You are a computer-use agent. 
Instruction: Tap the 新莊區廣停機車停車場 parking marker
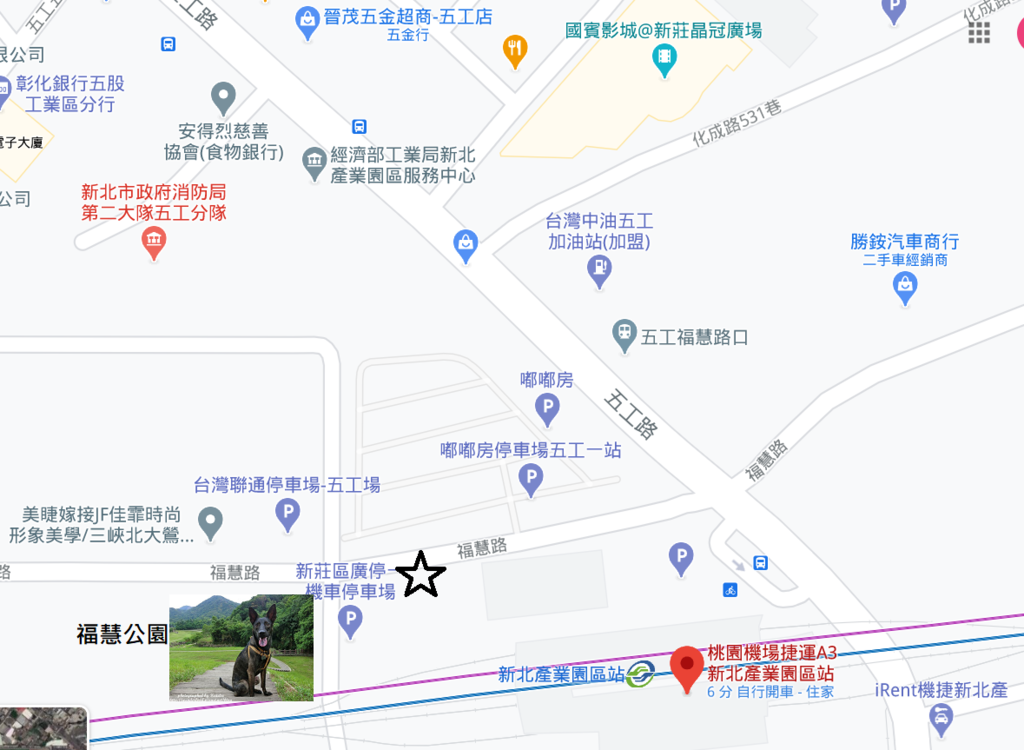[350, 622]
